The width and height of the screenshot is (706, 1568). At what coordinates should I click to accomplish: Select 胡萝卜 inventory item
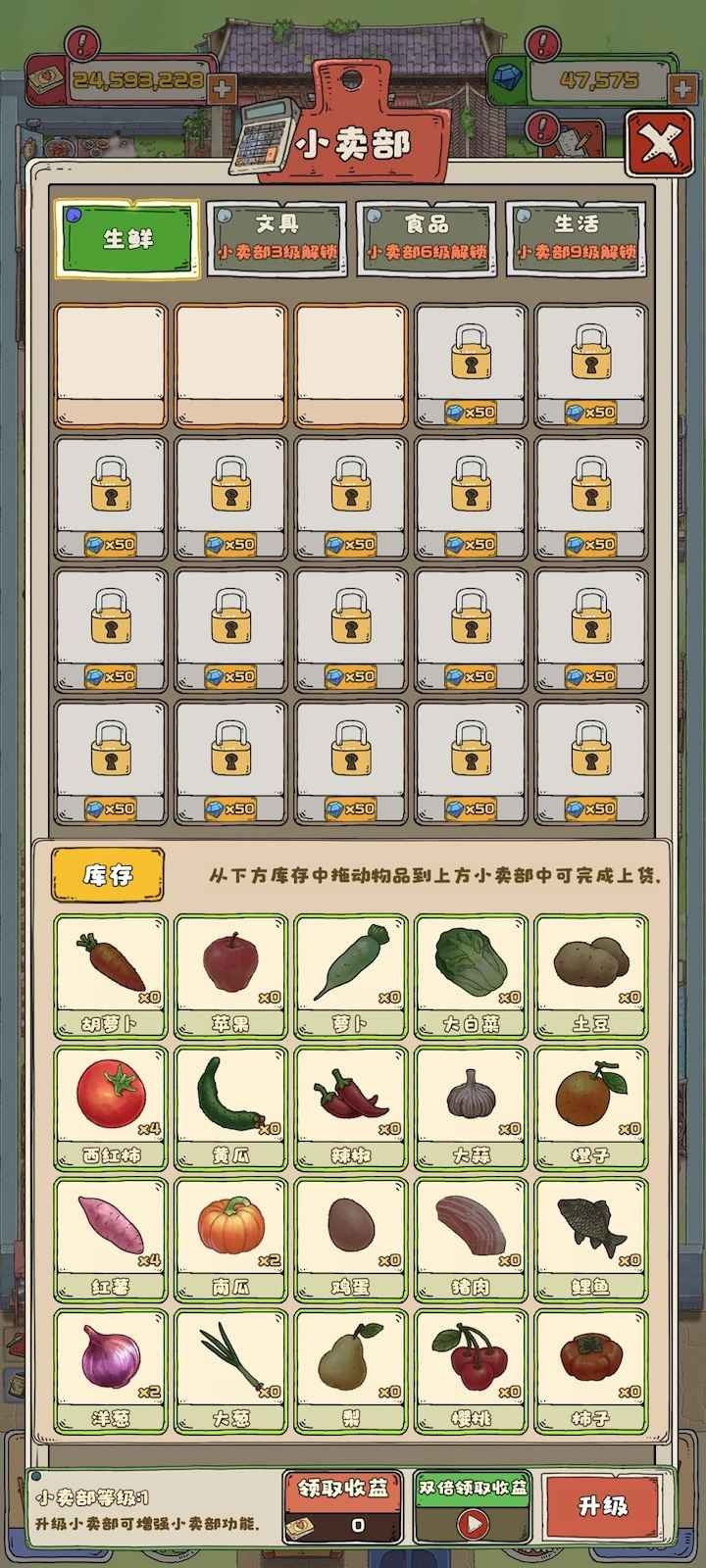(x=110, y=974)
